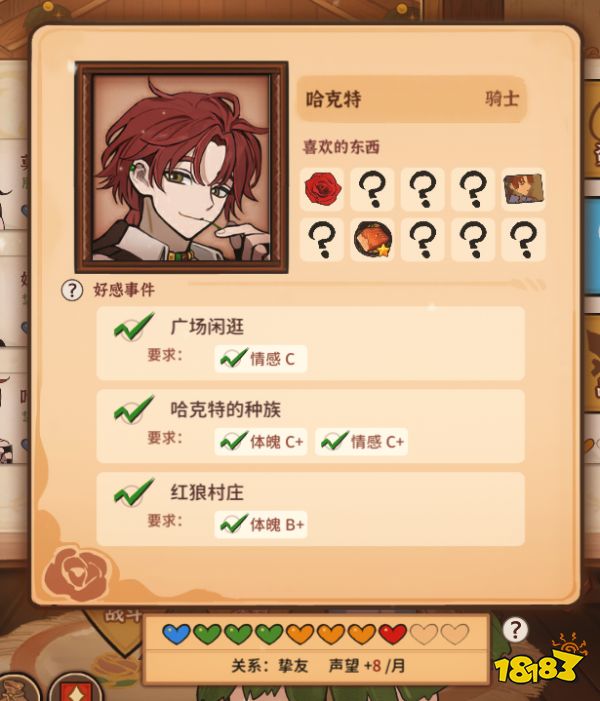This screenshot has height=701, width=600.
Task: Open the 广场闲逛 affection event
Action: pyautogui.click(x=310, y=342)
